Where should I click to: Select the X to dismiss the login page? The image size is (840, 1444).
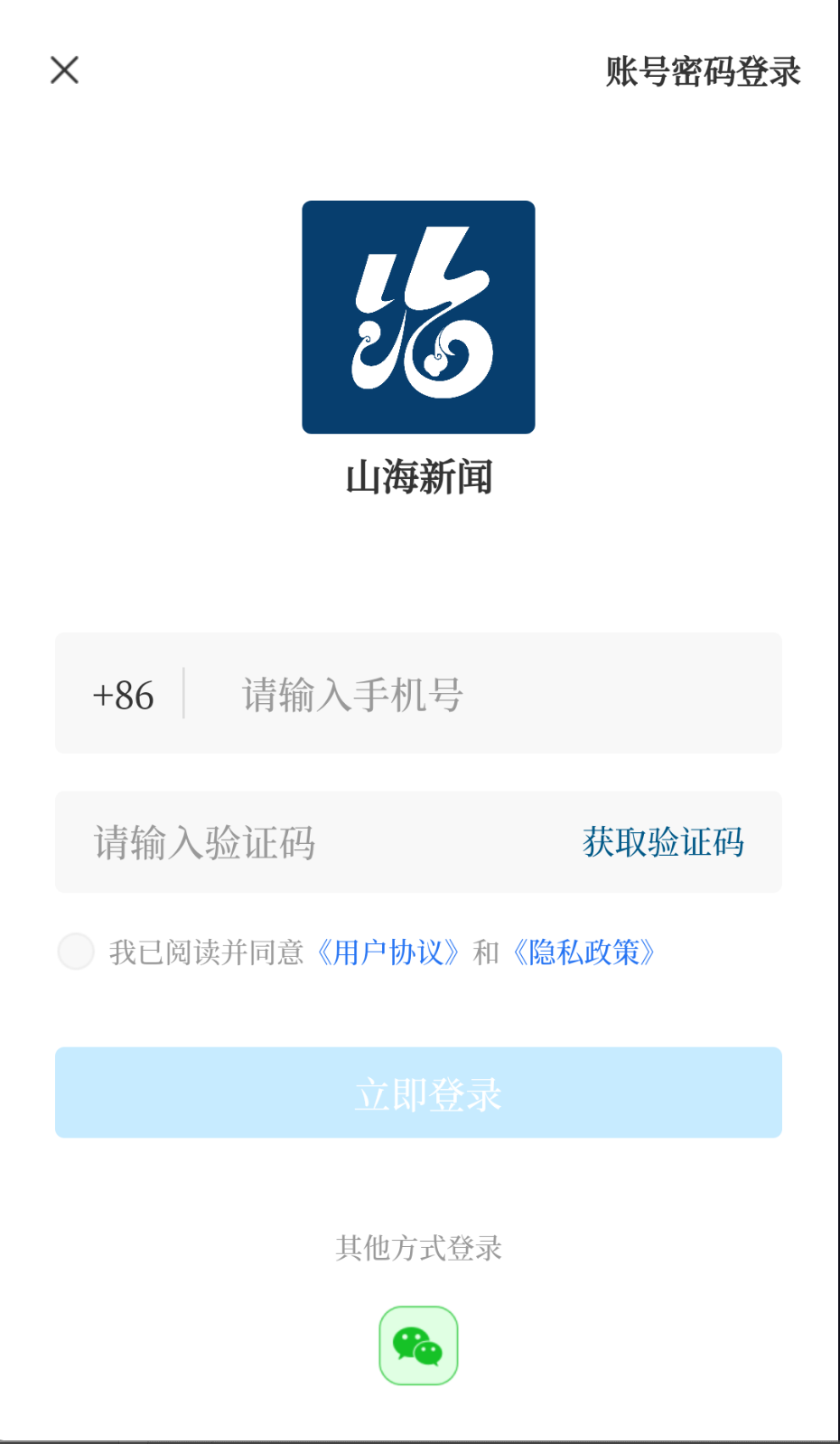point(63,70)
